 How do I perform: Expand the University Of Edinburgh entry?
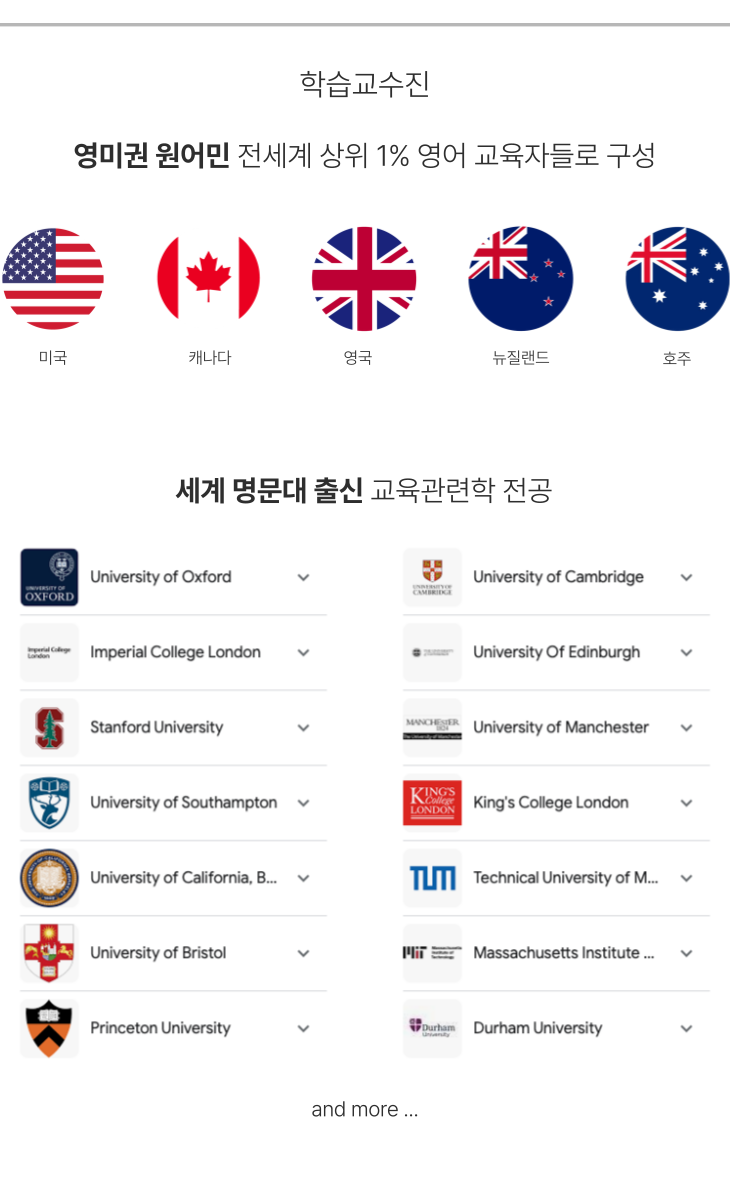pyautogui.click(x=686, y=652)
